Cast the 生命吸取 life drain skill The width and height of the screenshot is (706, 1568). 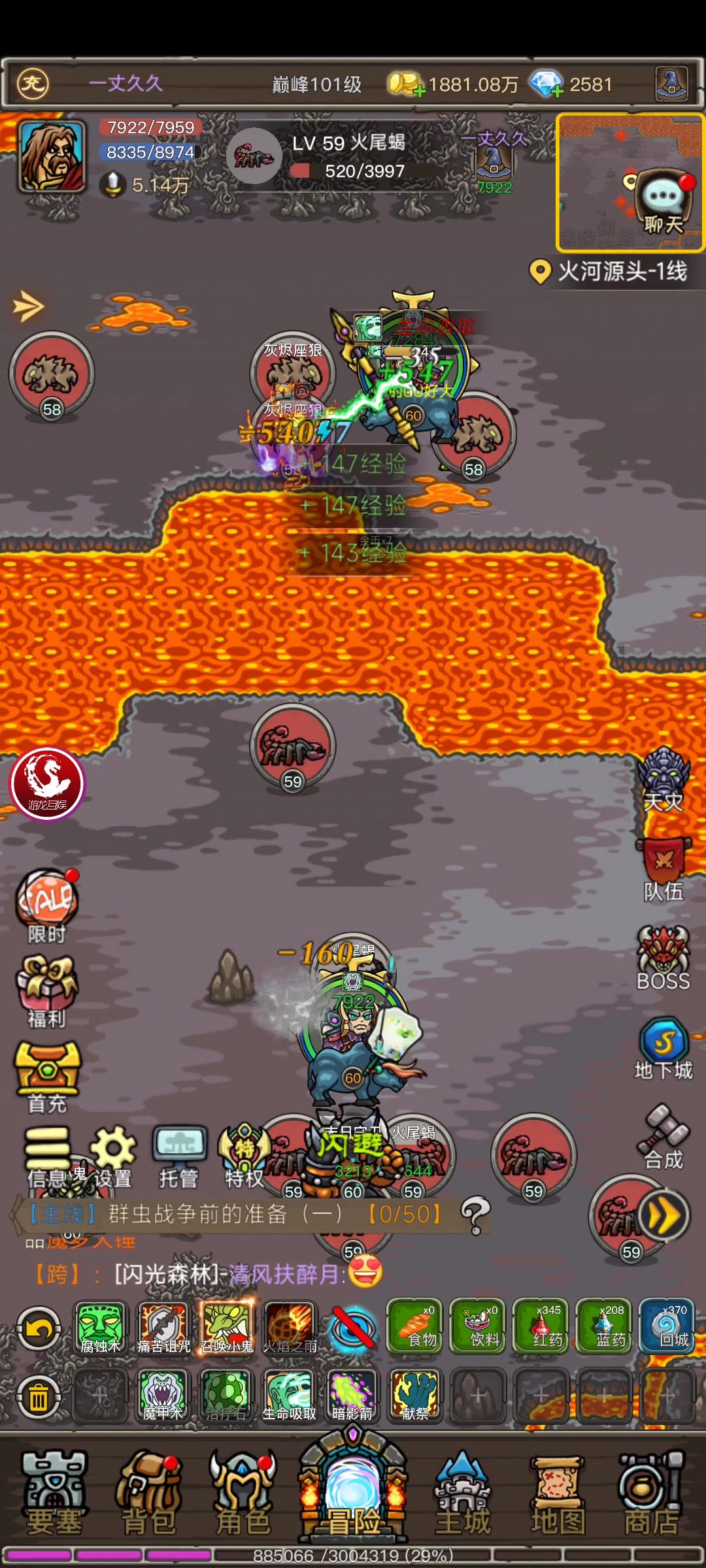click(289, 1396)
